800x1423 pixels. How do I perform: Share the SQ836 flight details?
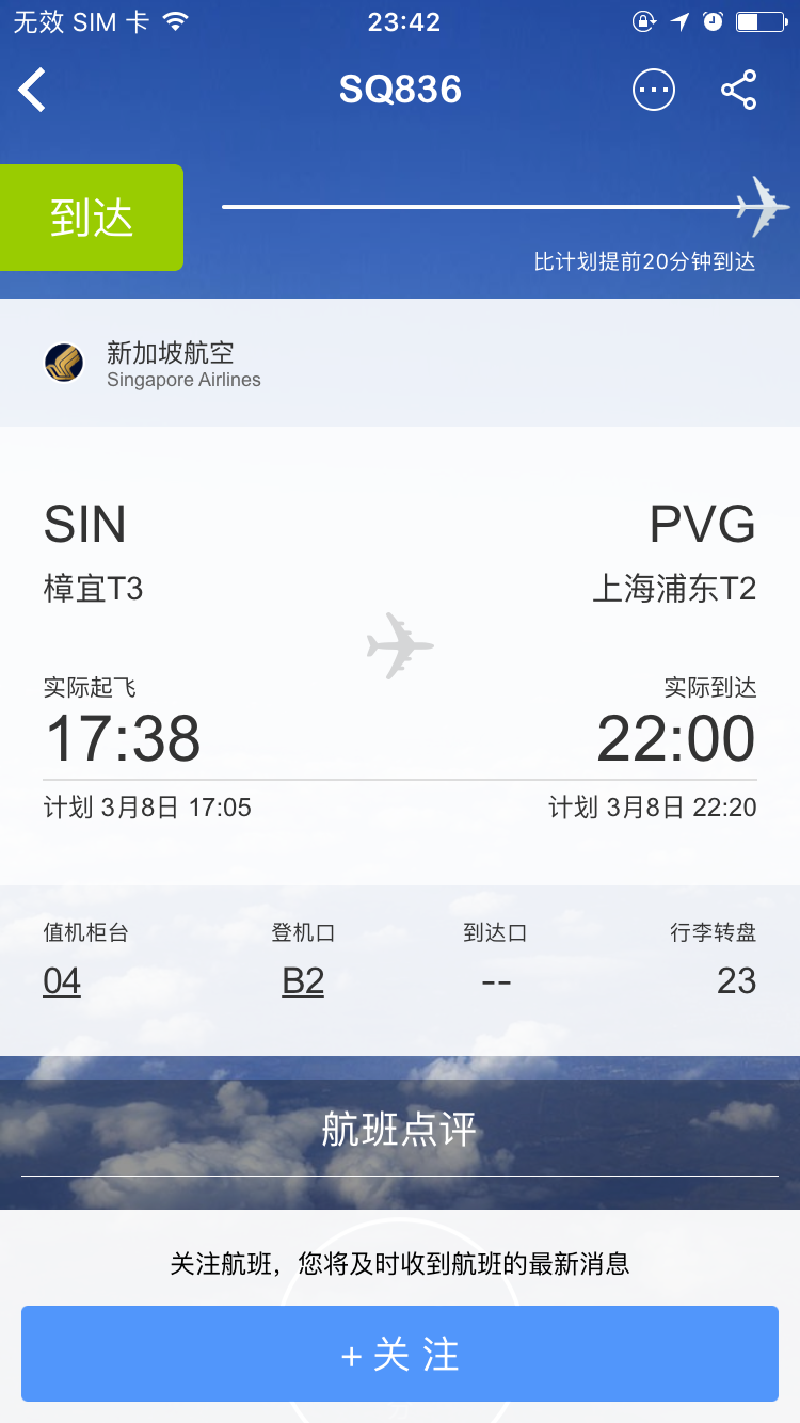(x=738, y=89)
